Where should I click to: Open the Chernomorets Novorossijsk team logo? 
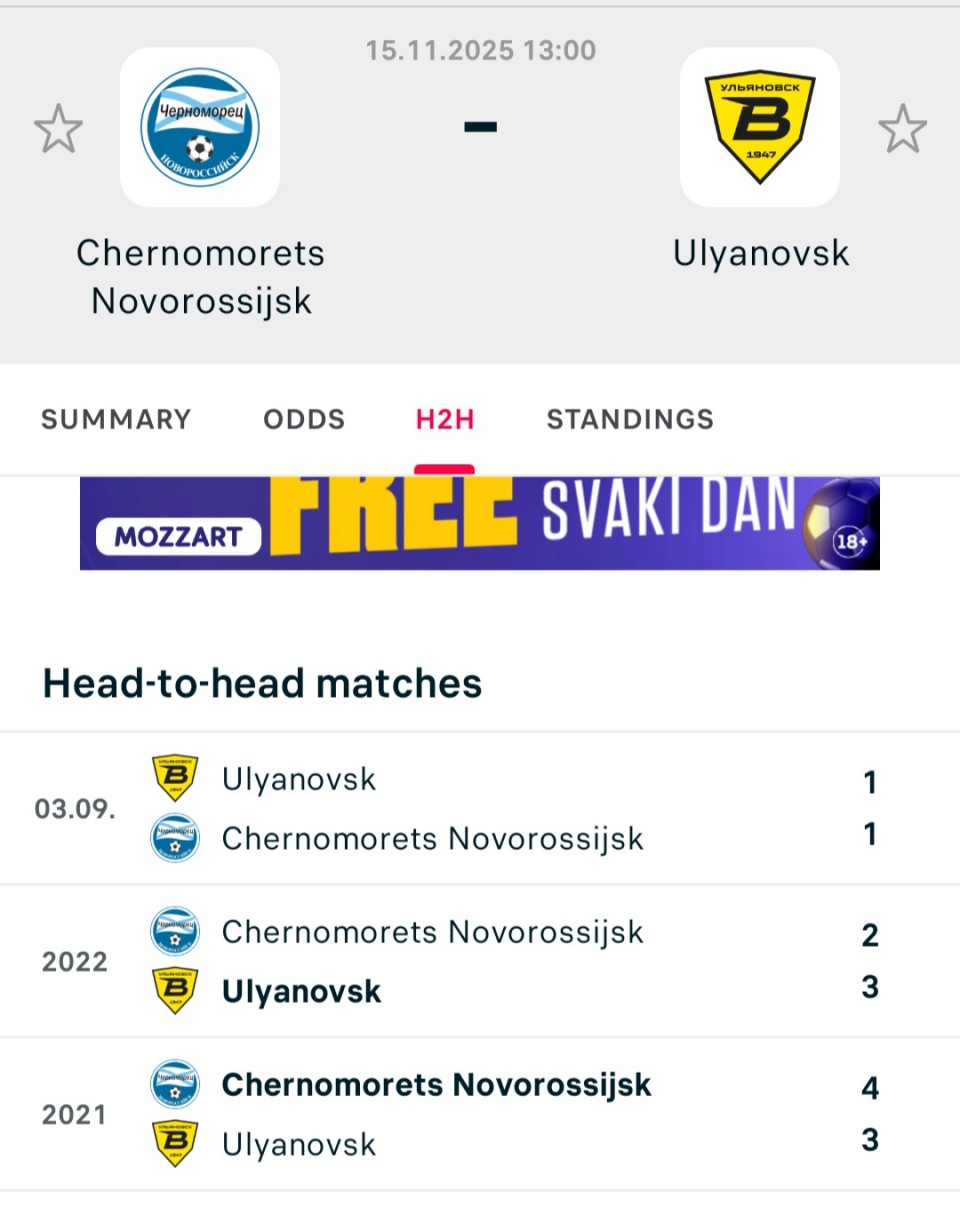200,128
